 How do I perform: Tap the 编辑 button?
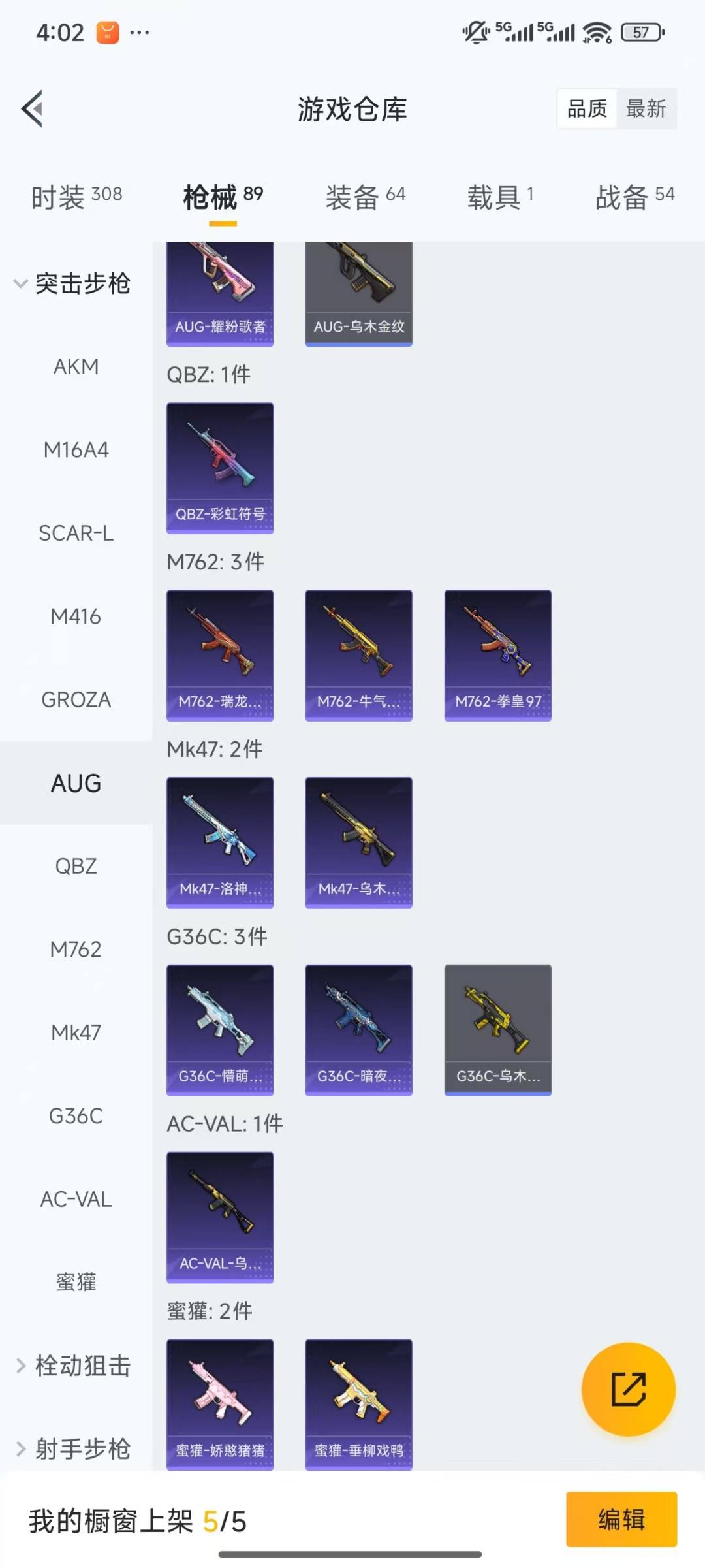coord(621,1519)
